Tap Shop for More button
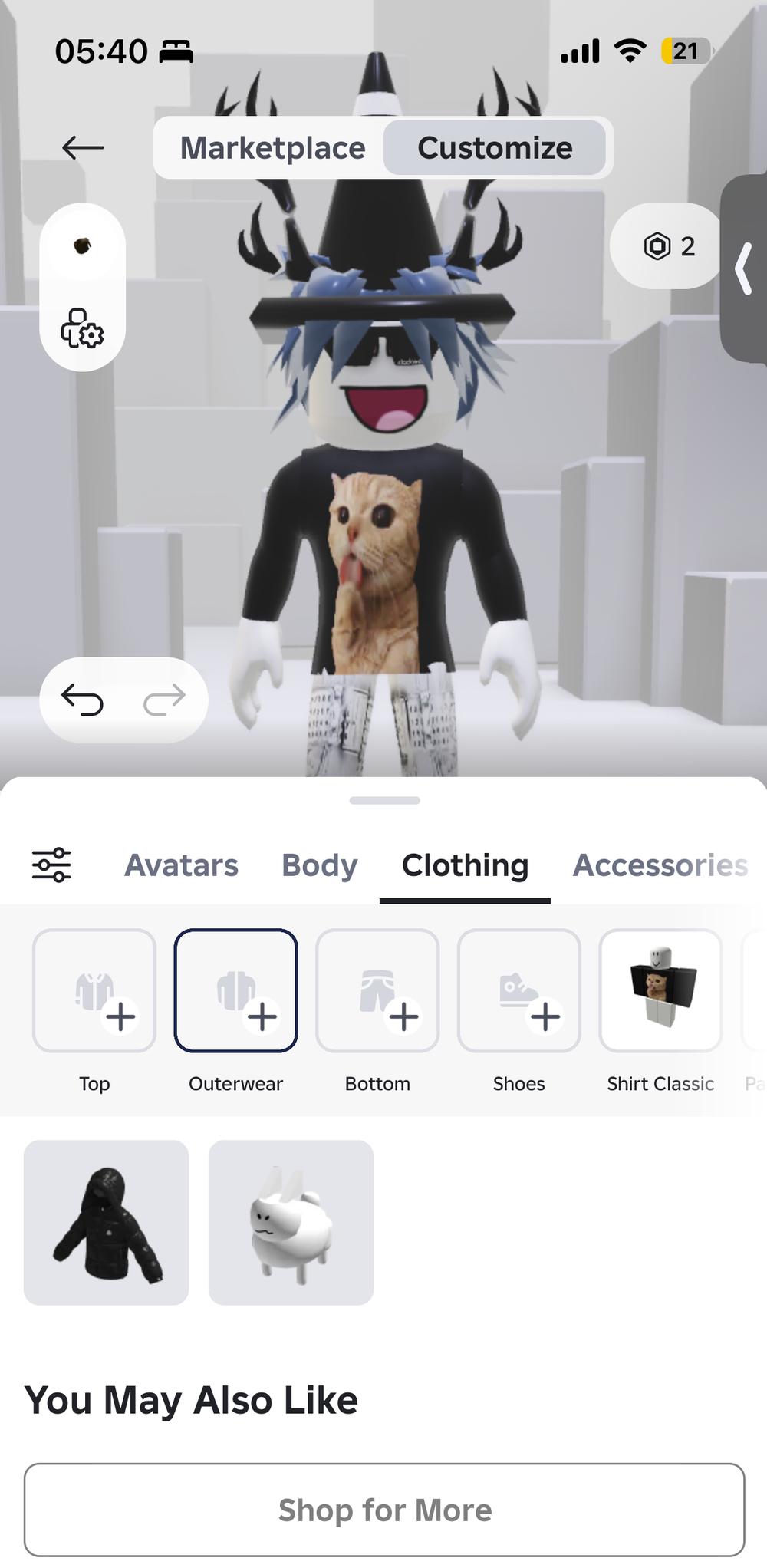The width and height of the screenshot is (767, 1568). (x=383, y=1510)
